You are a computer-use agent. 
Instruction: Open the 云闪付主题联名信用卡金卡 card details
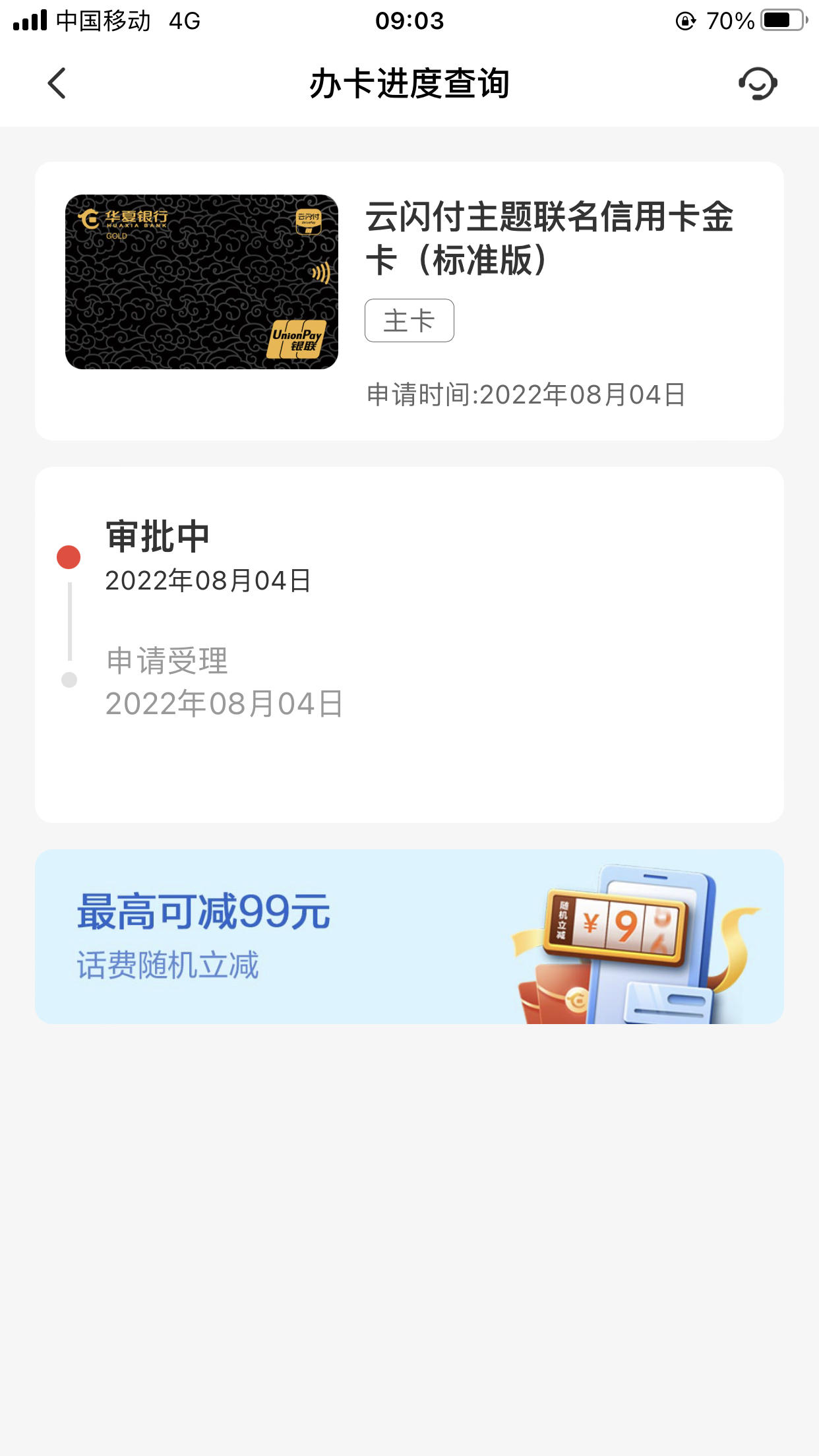[409, 301]
